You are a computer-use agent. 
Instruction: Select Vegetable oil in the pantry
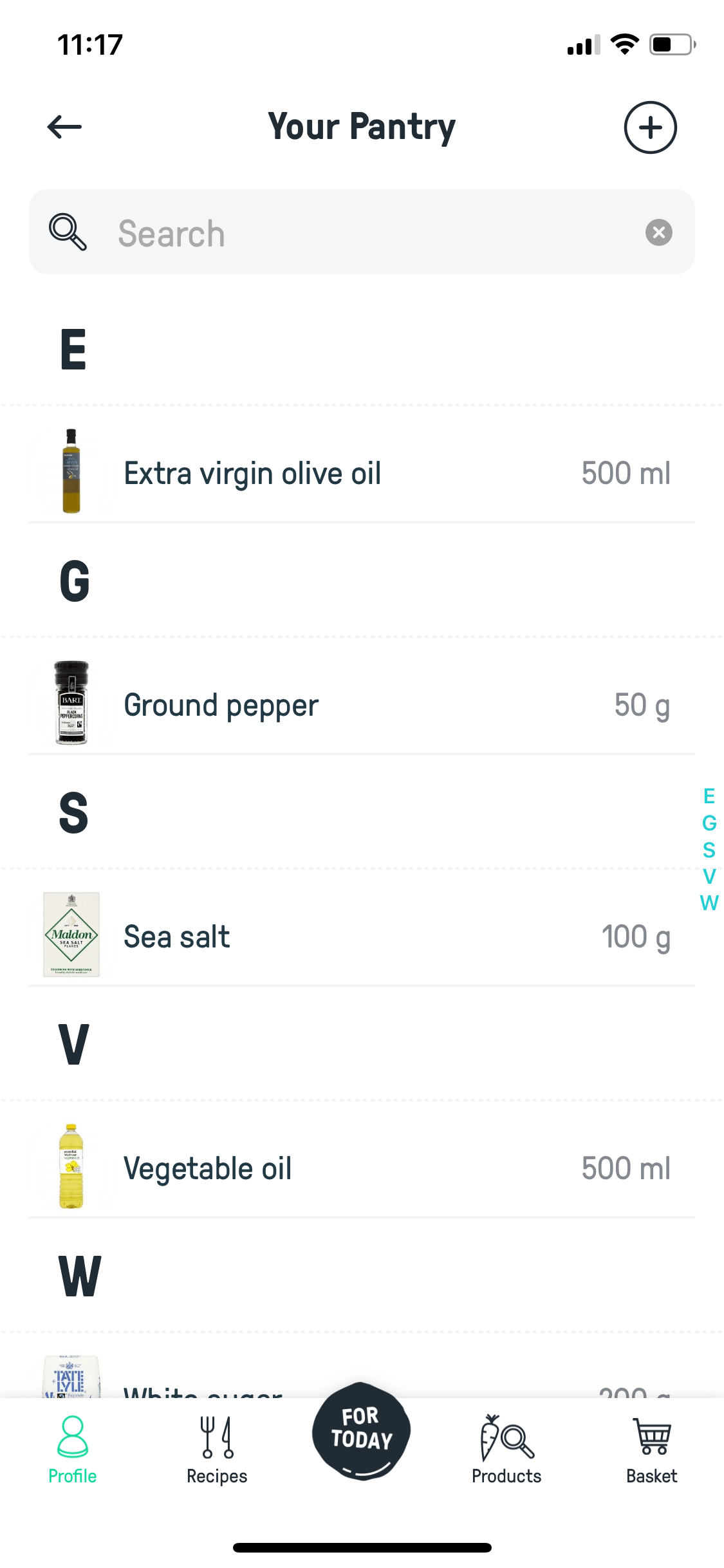pos(362,1168)
